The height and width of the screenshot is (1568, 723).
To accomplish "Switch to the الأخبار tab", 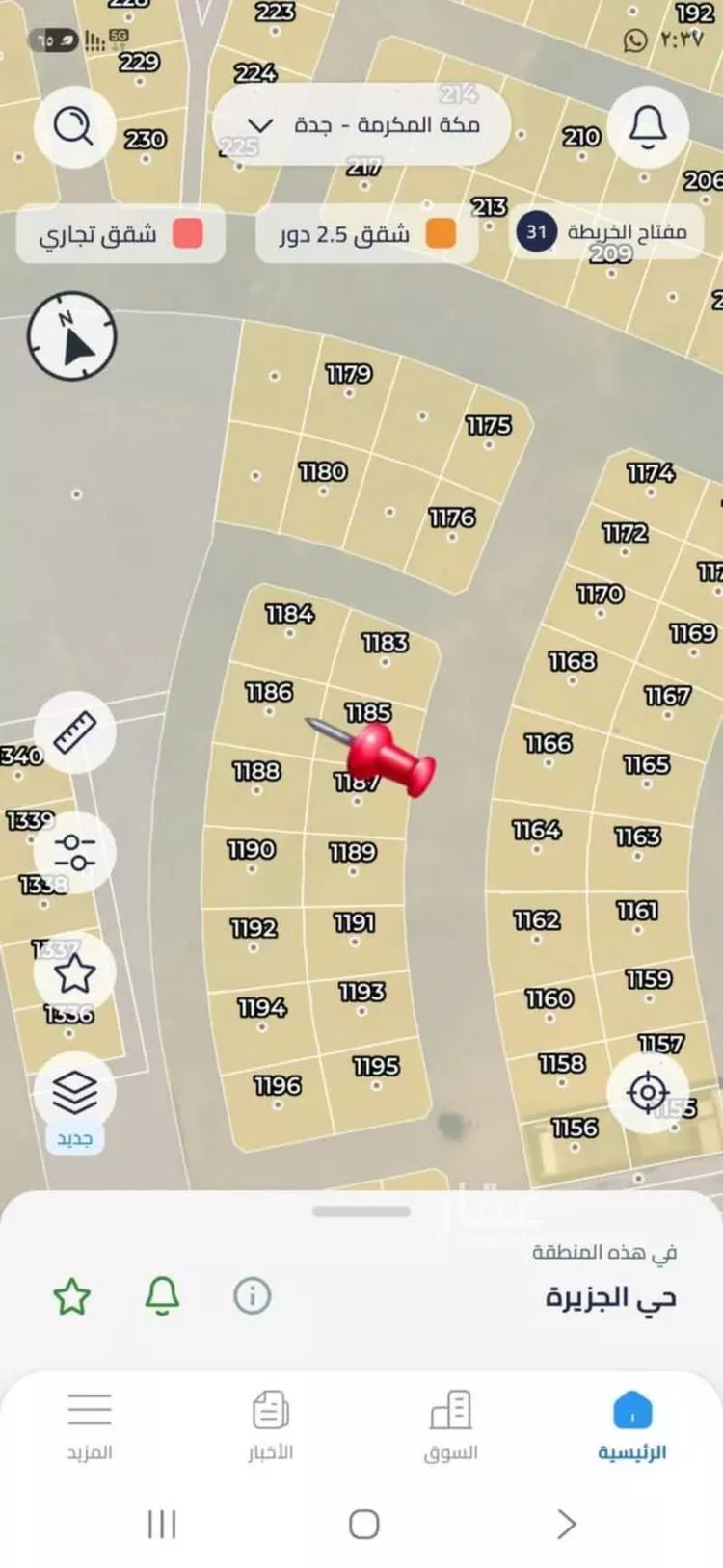I will pos(271,1426).
